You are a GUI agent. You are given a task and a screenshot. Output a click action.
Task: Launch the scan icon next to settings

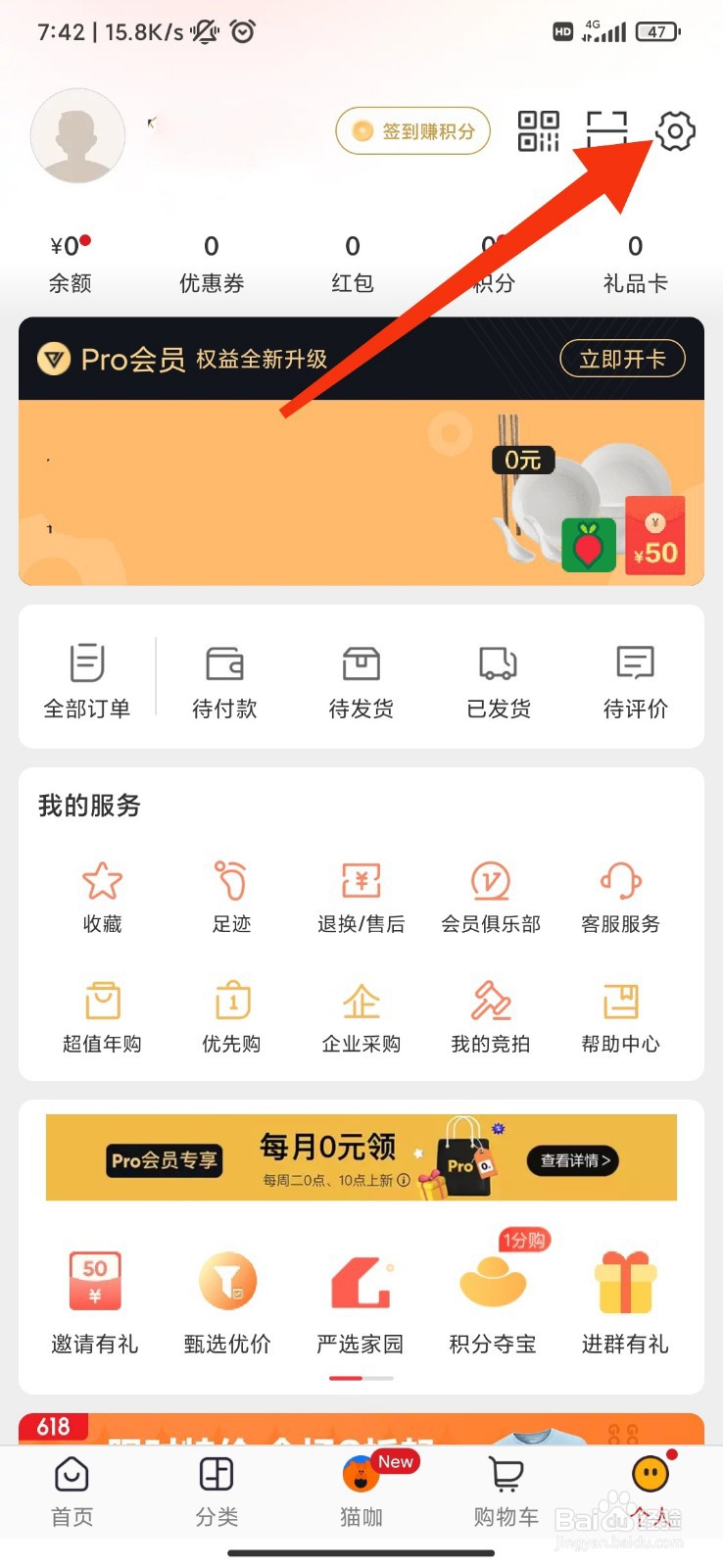coord(606,131)
